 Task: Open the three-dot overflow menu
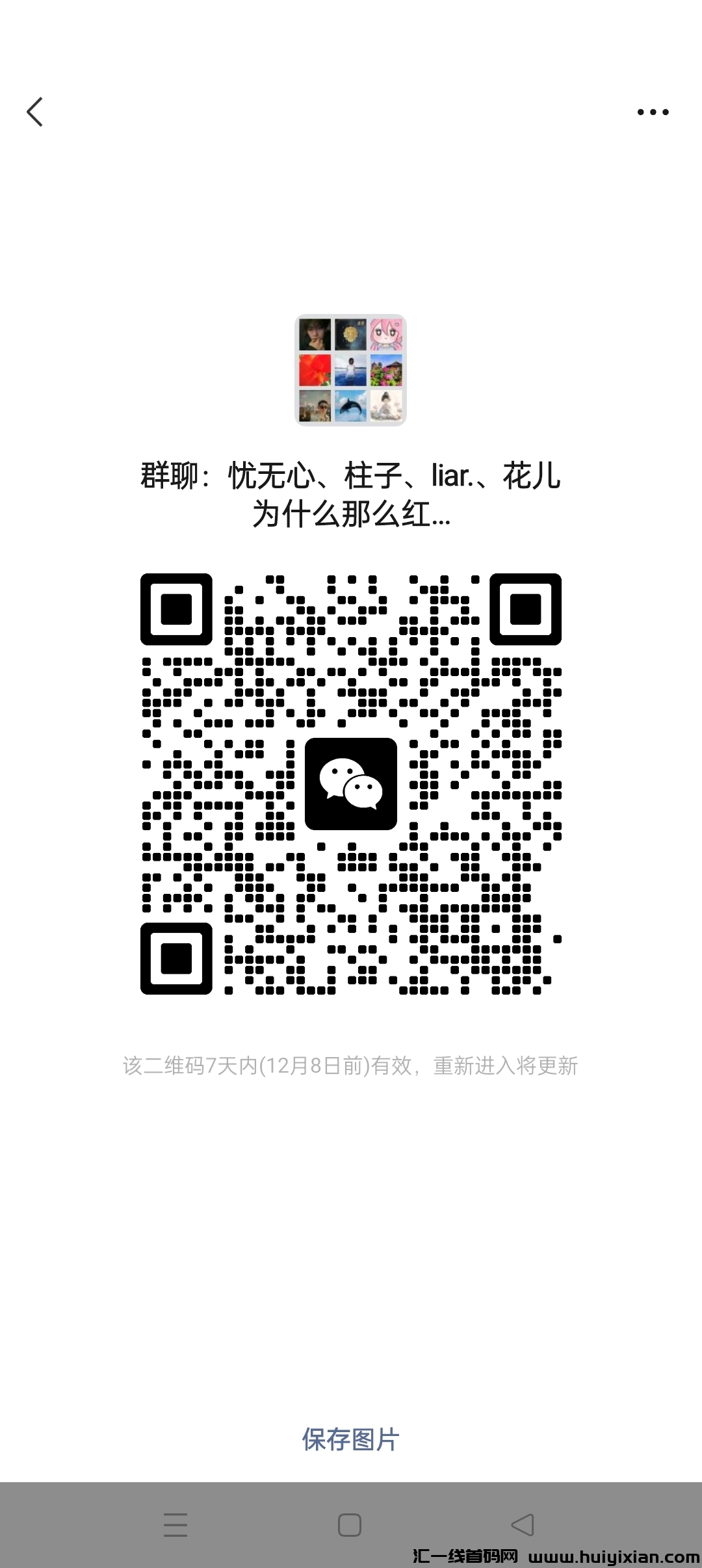653,112
